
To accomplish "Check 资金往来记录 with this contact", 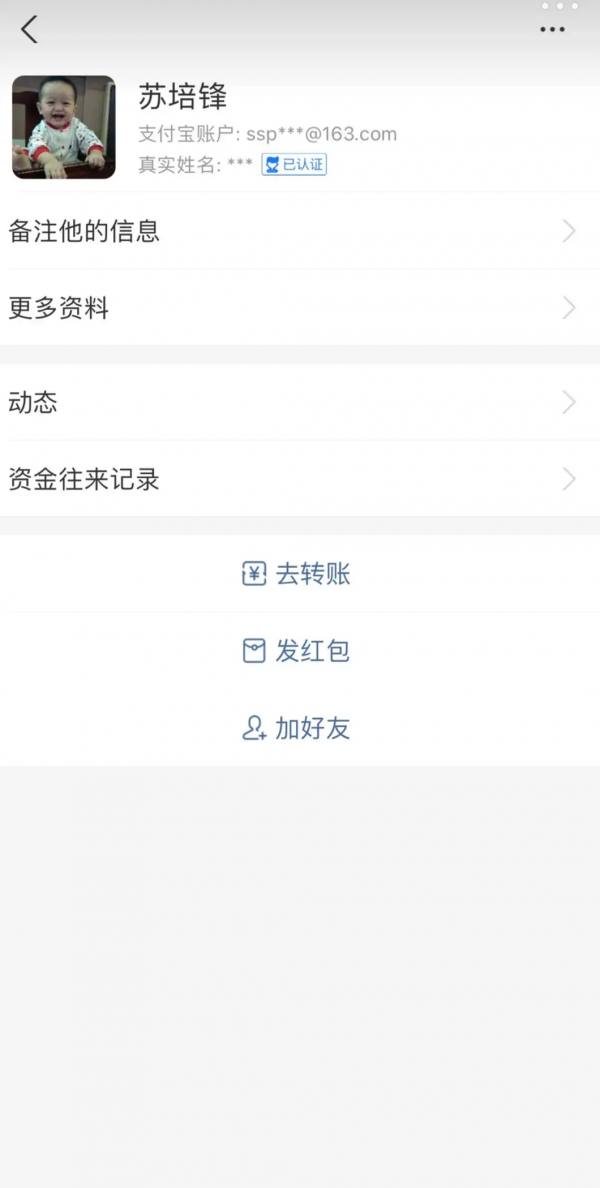I will click(300, 480).
